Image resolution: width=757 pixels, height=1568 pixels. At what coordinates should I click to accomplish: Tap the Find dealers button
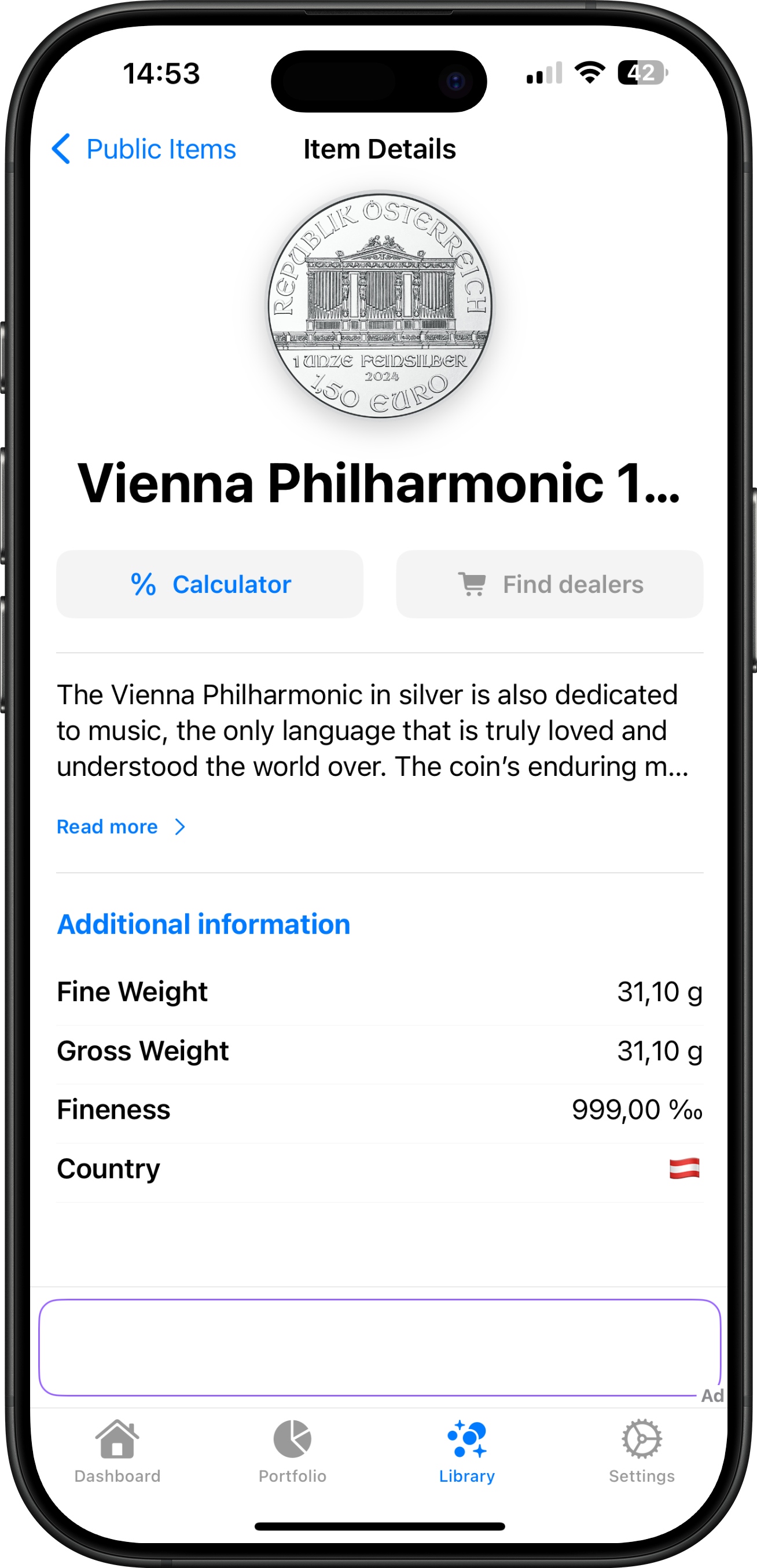tap(549, 584)
